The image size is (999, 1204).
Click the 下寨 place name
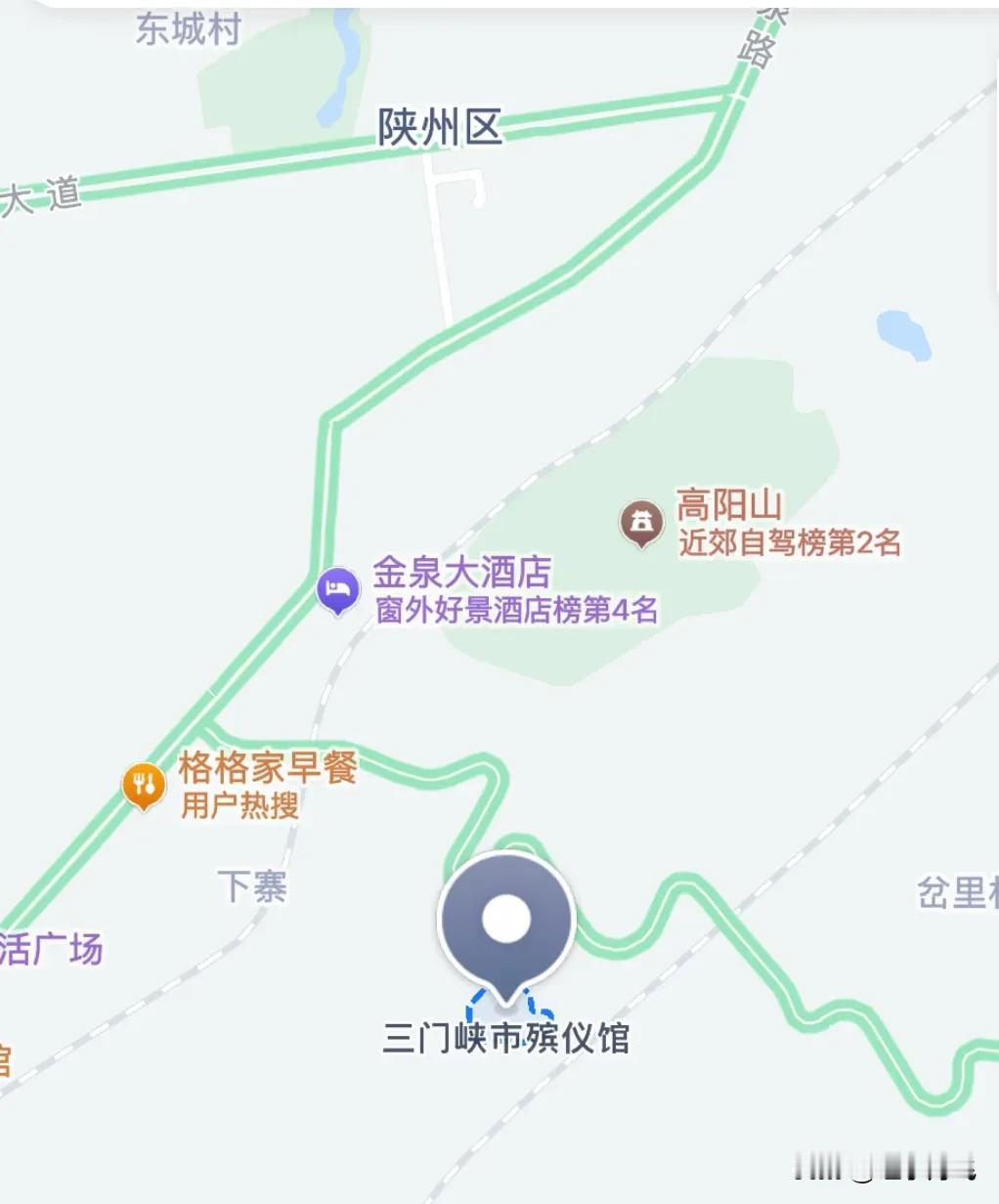coord(252,887)
